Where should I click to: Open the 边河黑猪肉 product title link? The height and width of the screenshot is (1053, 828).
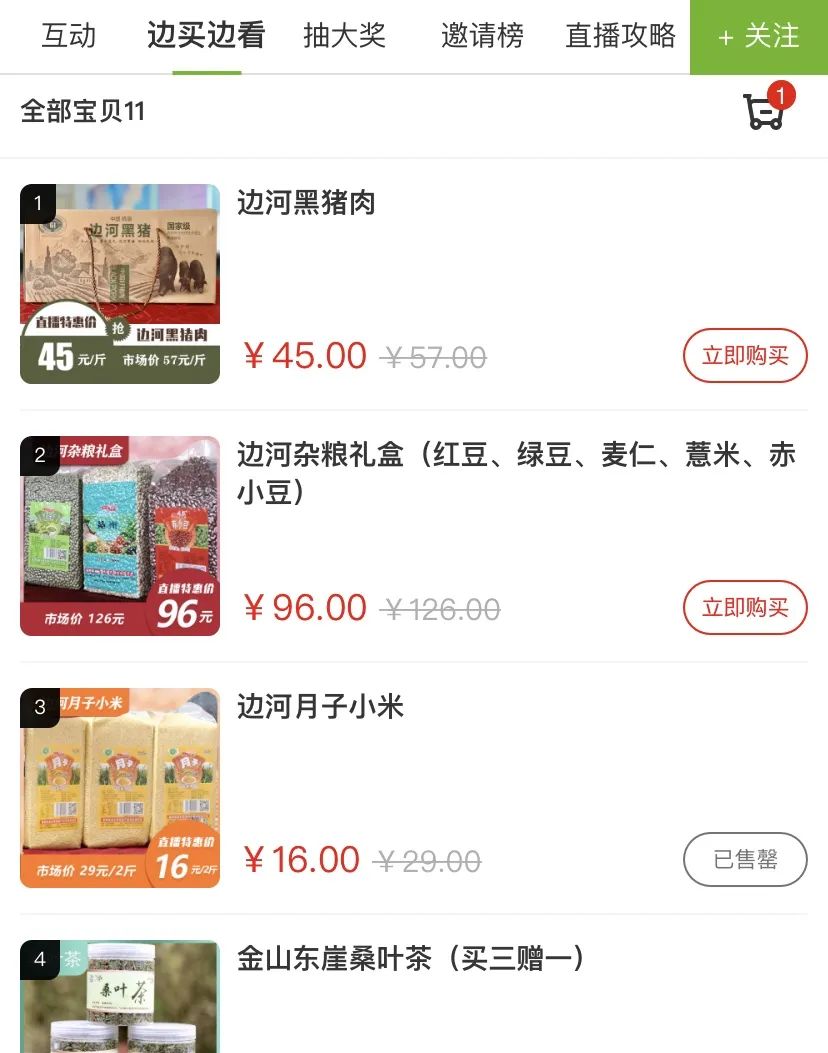308,203
